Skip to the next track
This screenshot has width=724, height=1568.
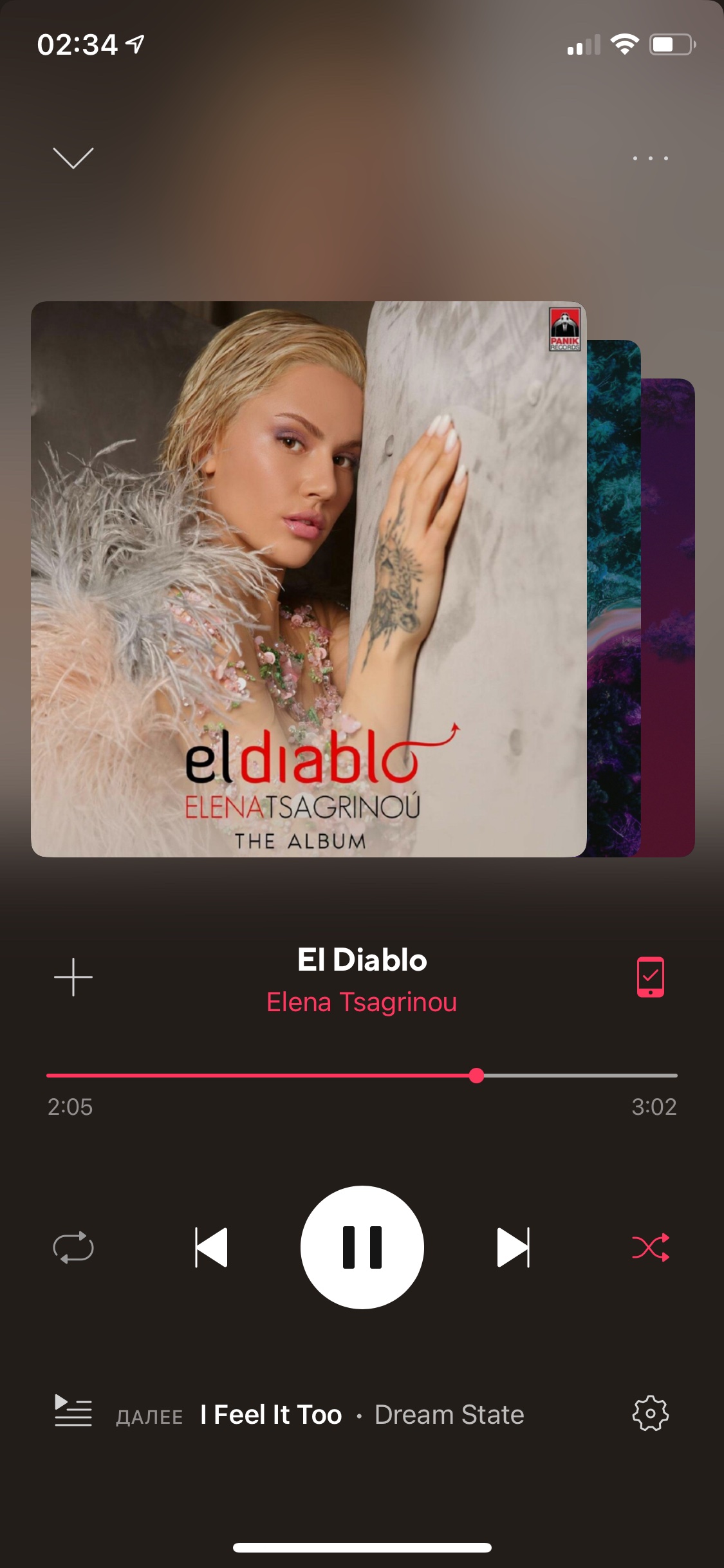click(513, 1247)
